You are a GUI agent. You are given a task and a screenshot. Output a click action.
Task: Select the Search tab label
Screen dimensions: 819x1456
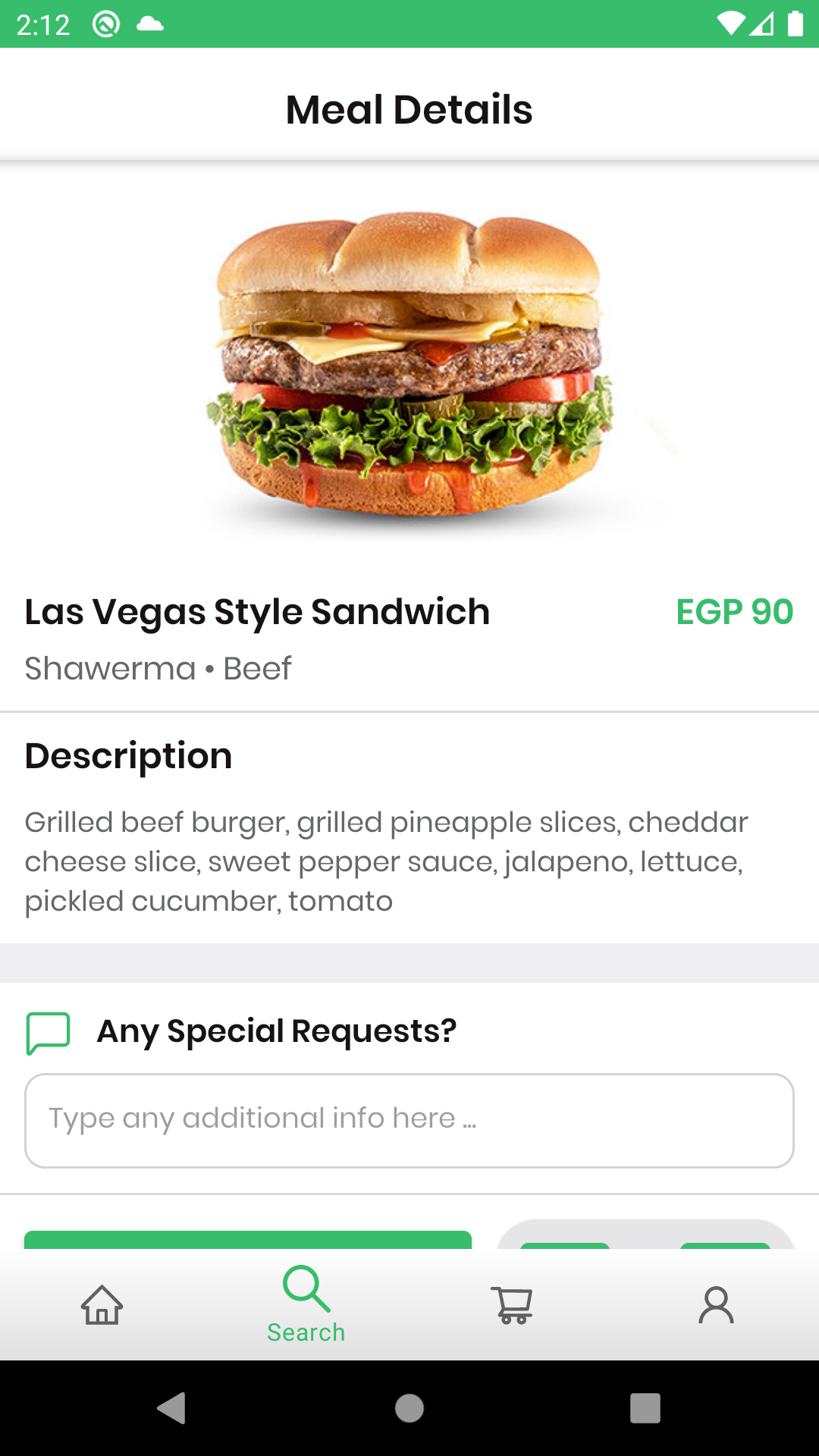[x=306, y=1333]
